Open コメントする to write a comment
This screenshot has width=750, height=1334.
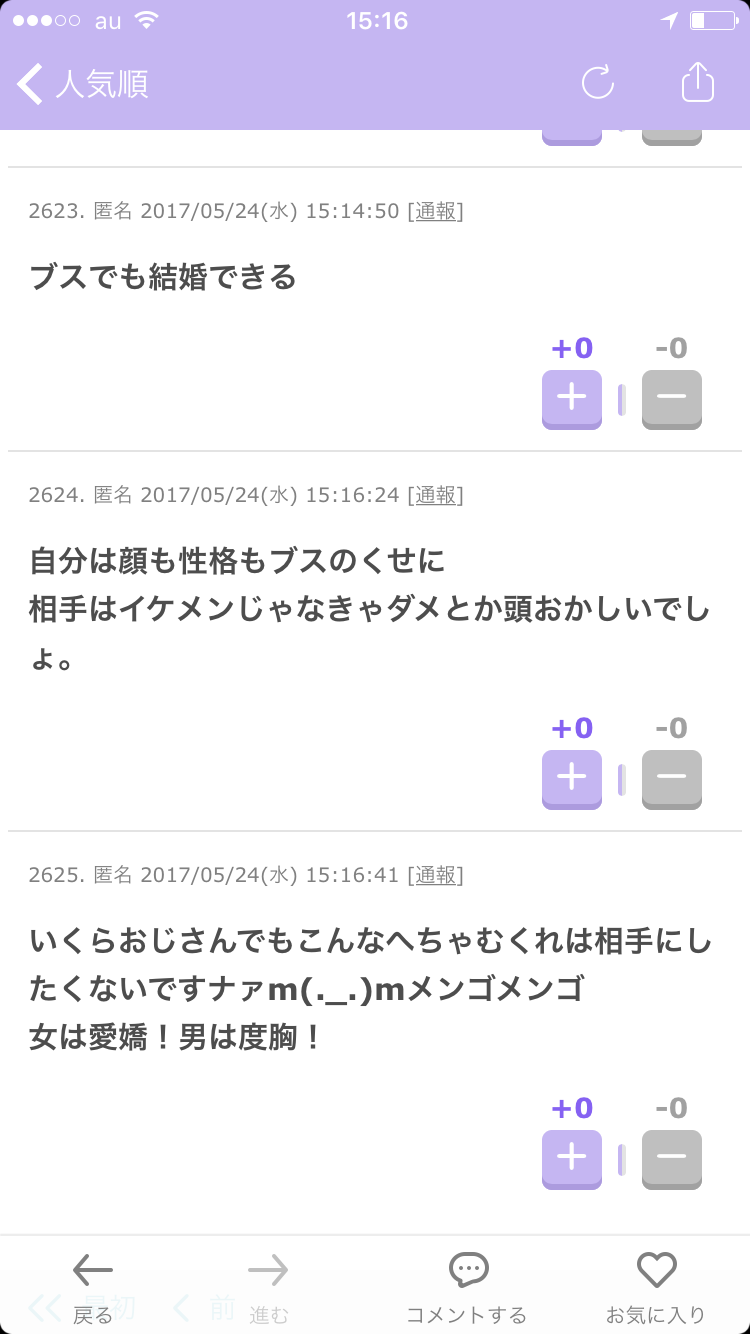coord(467,1288)
